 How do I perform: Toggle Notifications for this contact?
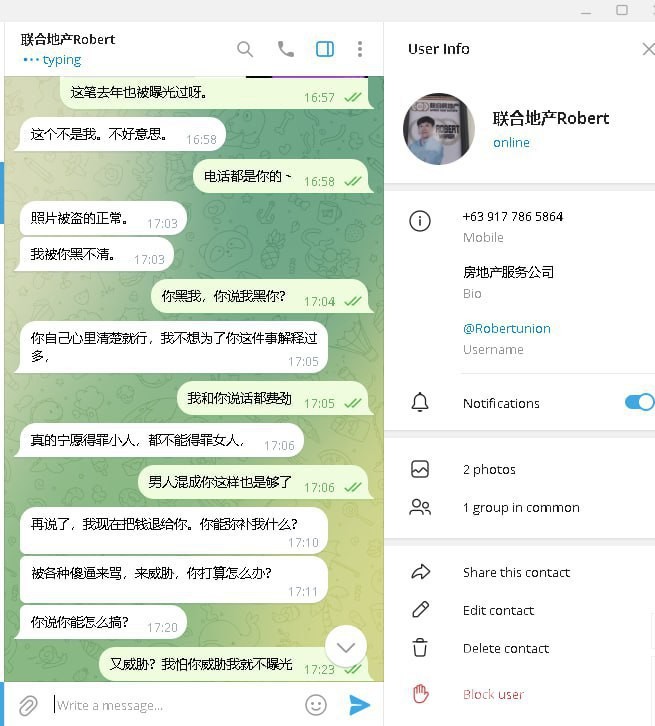click(x=638, y=402)
